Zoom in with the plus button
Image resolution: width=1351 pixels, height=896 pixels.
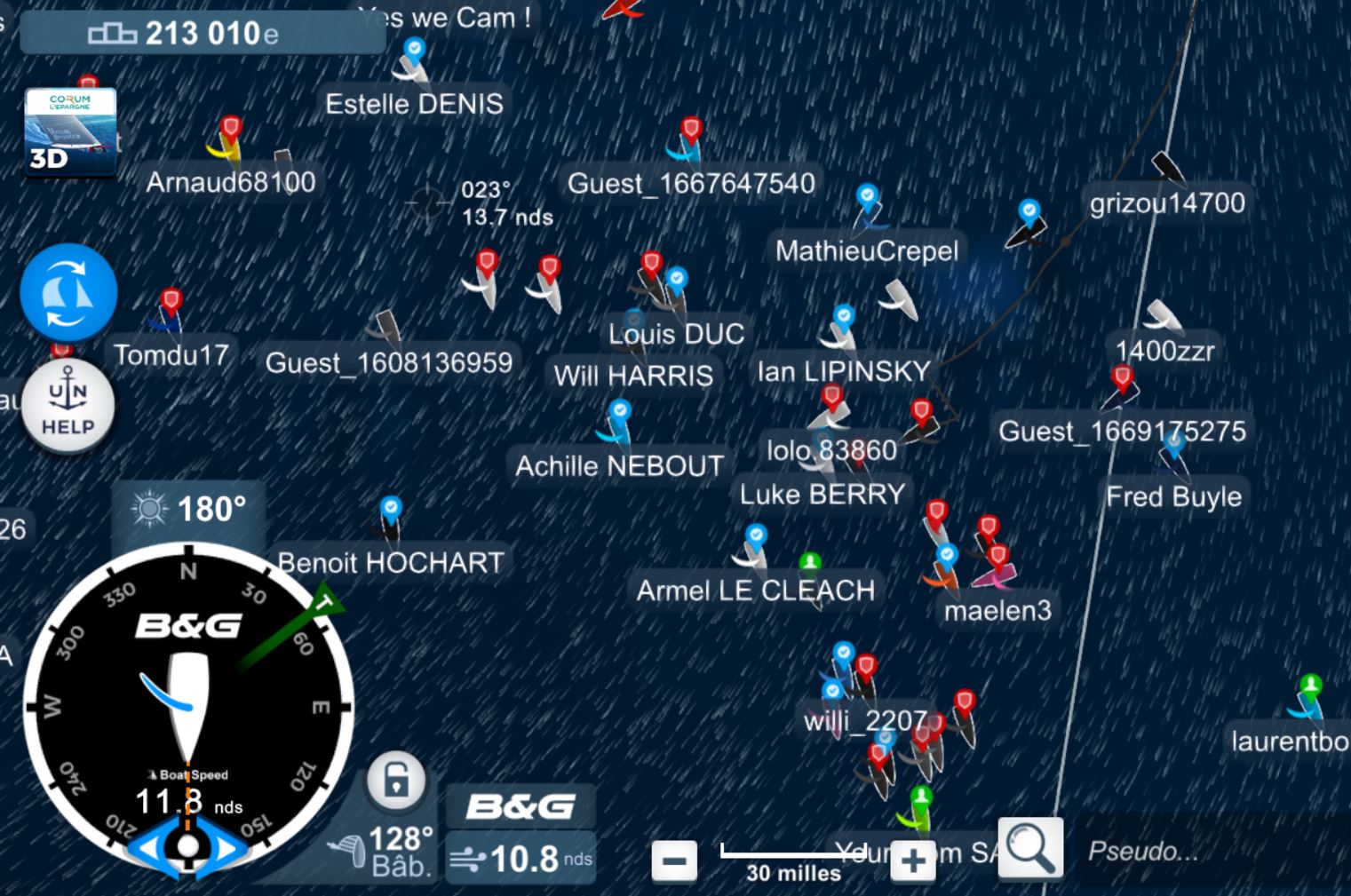(913, 860)
